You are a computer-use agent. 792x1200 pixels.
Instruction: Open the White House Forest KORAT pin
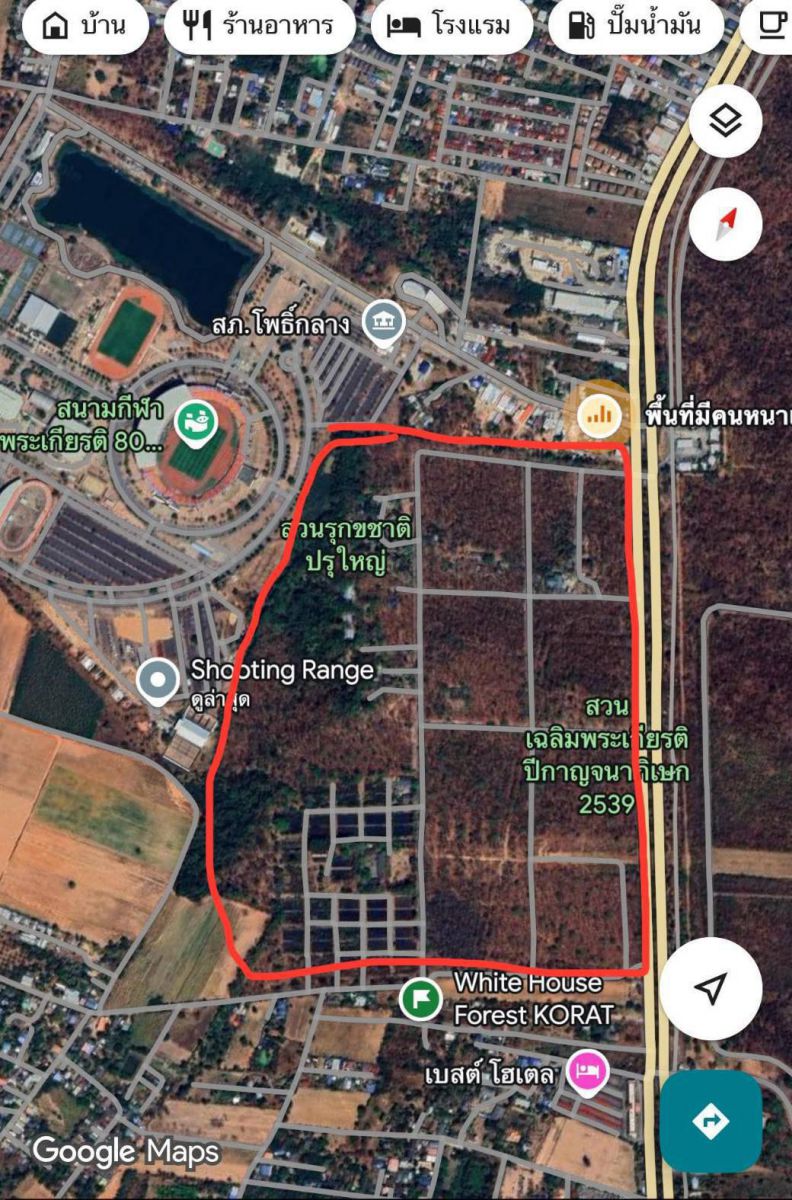[x=421, y=998]
